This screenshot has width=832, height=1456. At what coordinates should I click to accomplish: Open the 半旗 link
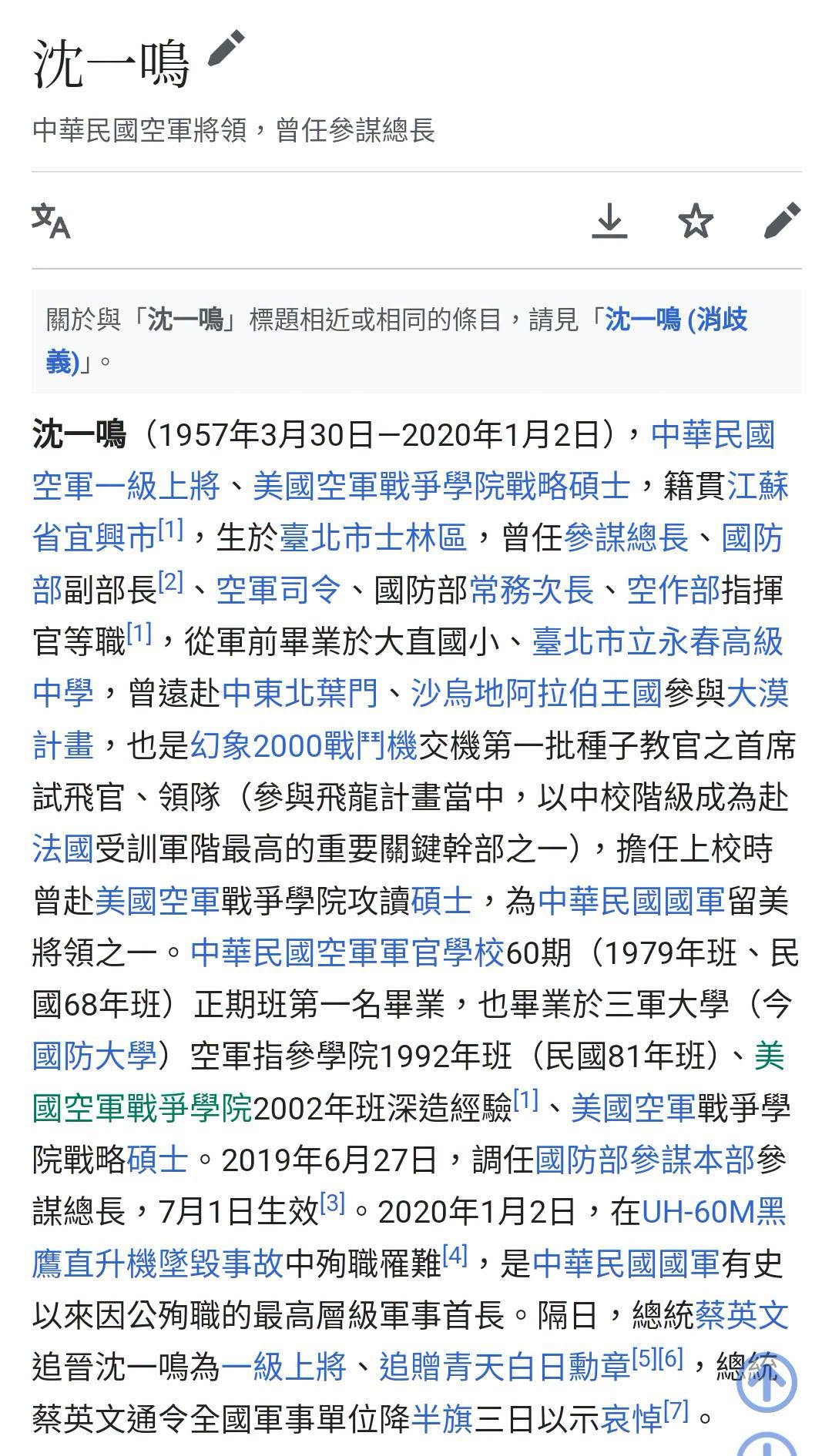pyautogui.click(x=442, y=1419)
